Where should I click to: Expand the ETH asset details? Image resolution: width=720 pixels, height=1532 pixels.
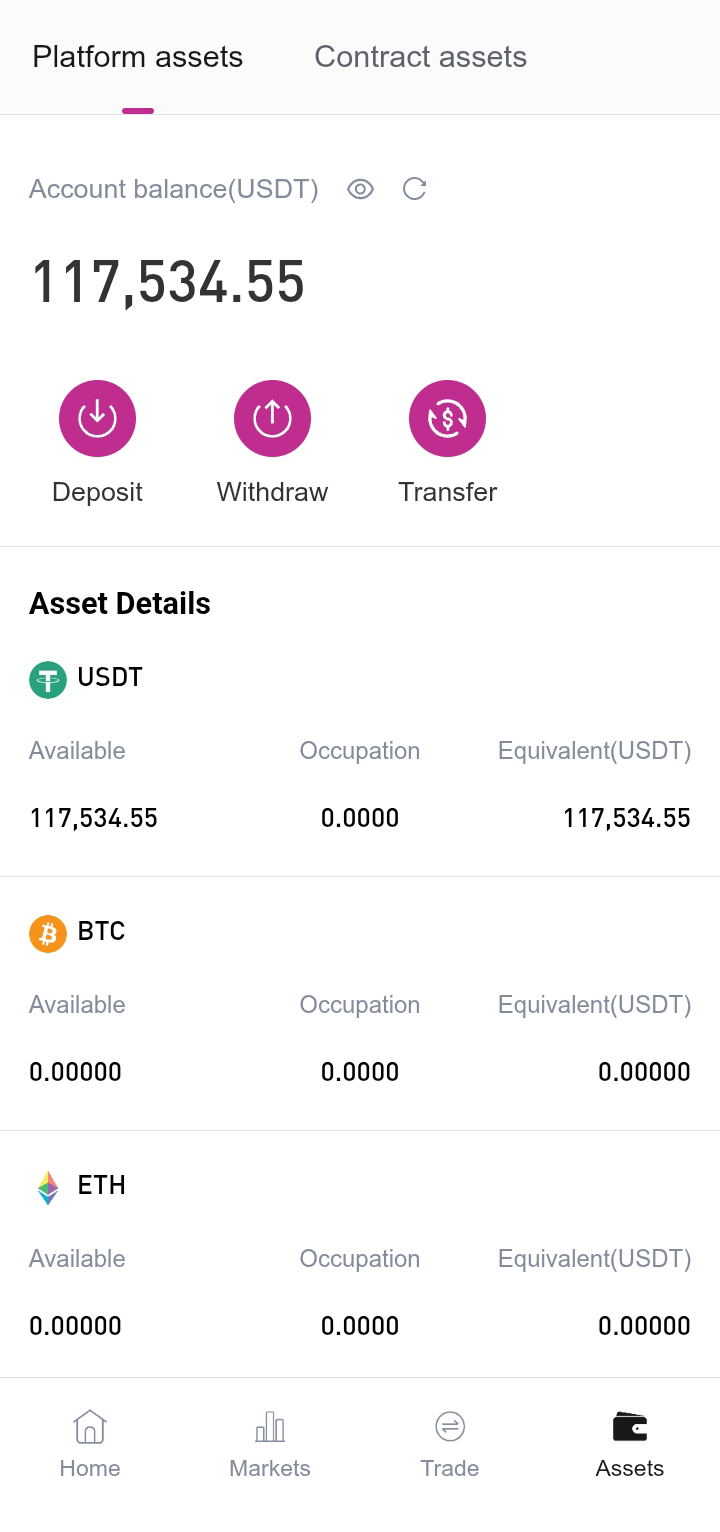click(360, 1256)
